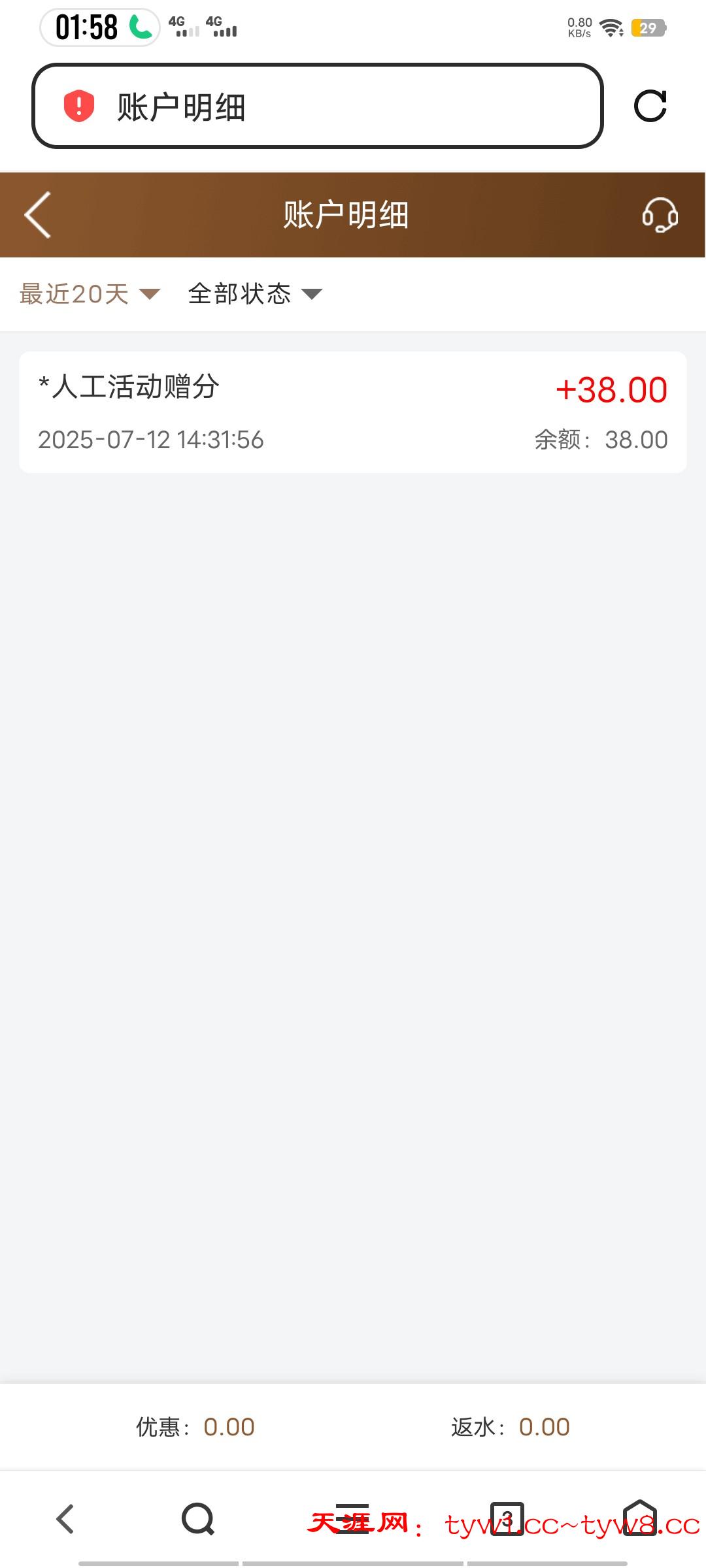Tap the 账户明细 browser address bar
This screenshot has width=706, height=1568.
point(317,106)
